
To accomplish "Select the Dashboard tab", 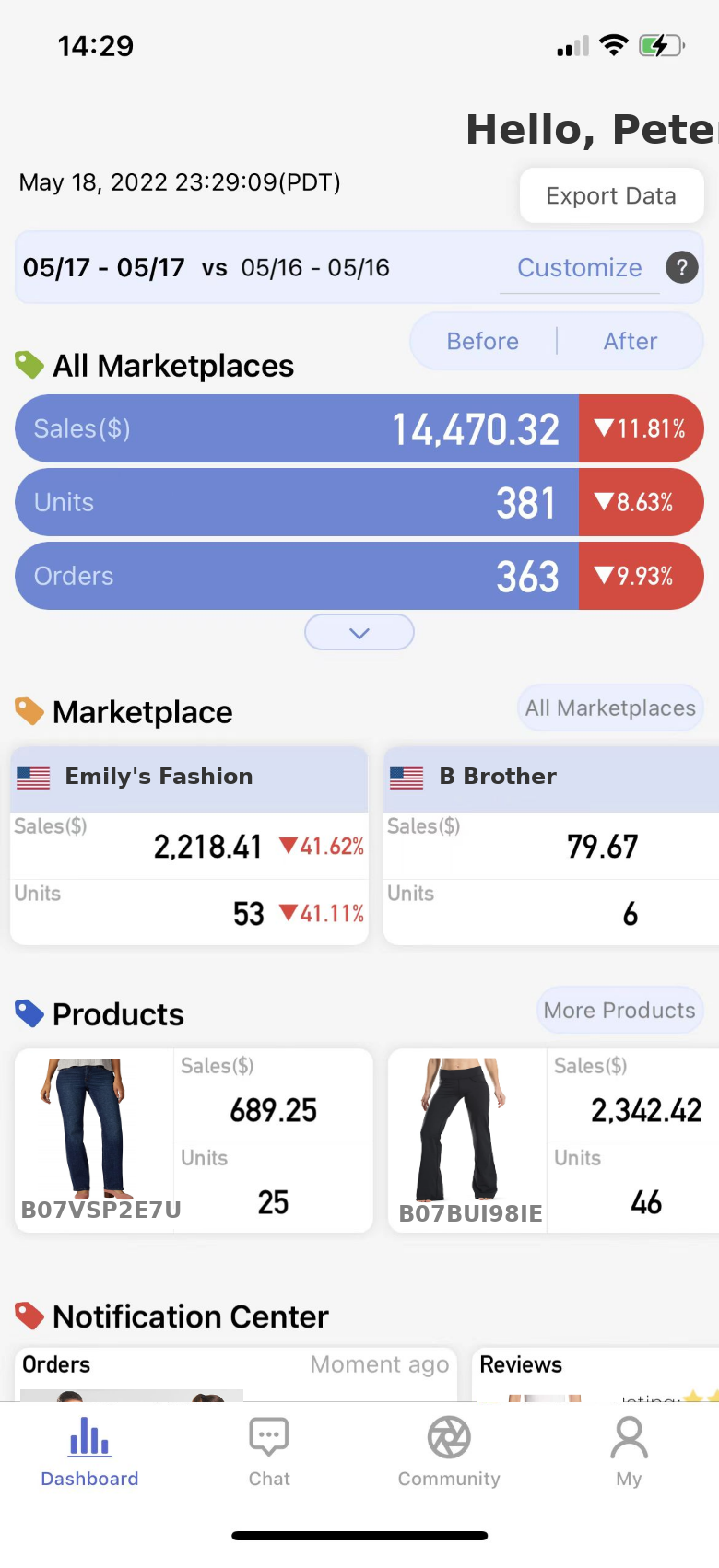I will pos(89,1452).
